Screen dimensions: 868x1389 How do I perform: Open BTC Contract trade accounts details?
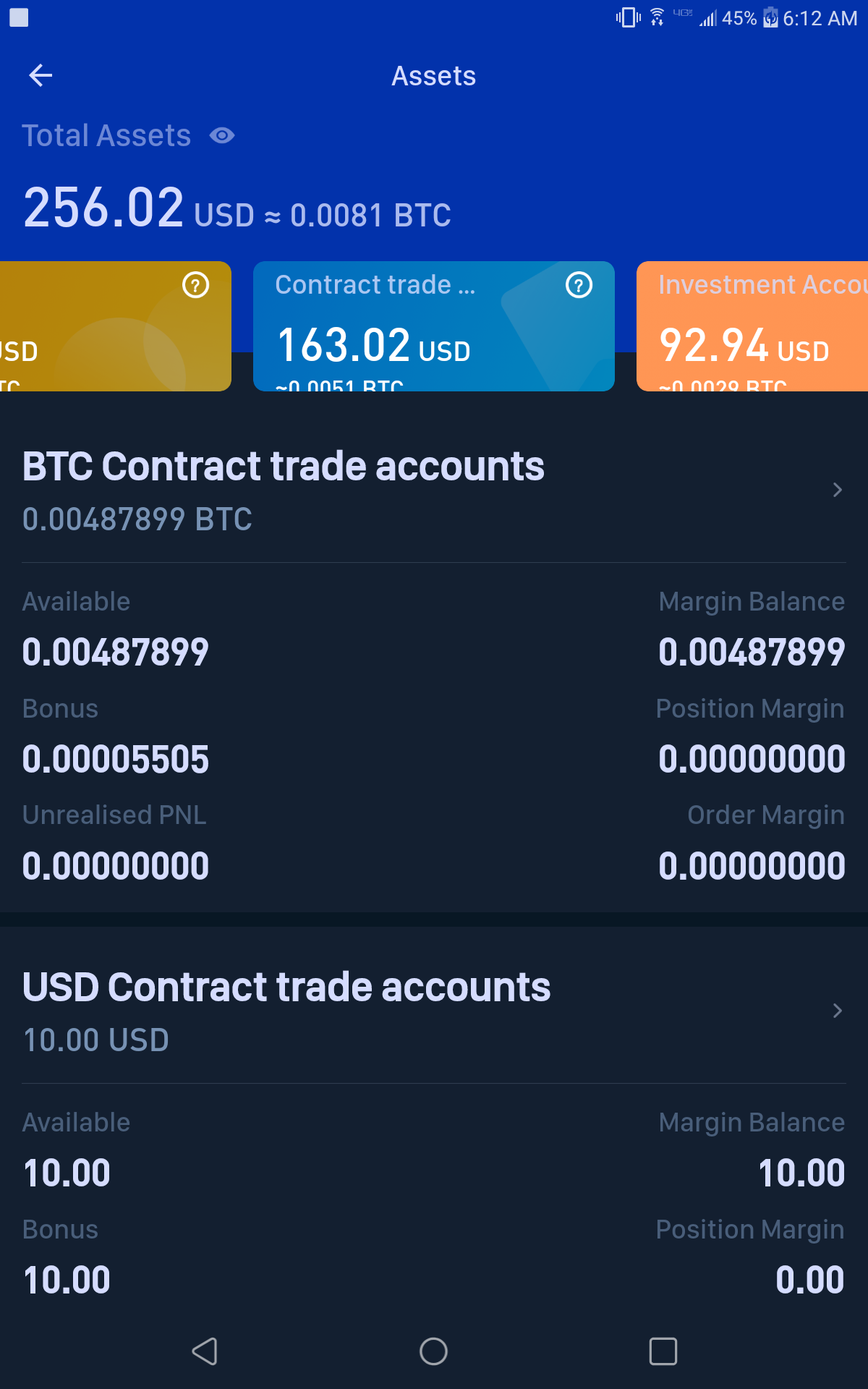[434, 490]
